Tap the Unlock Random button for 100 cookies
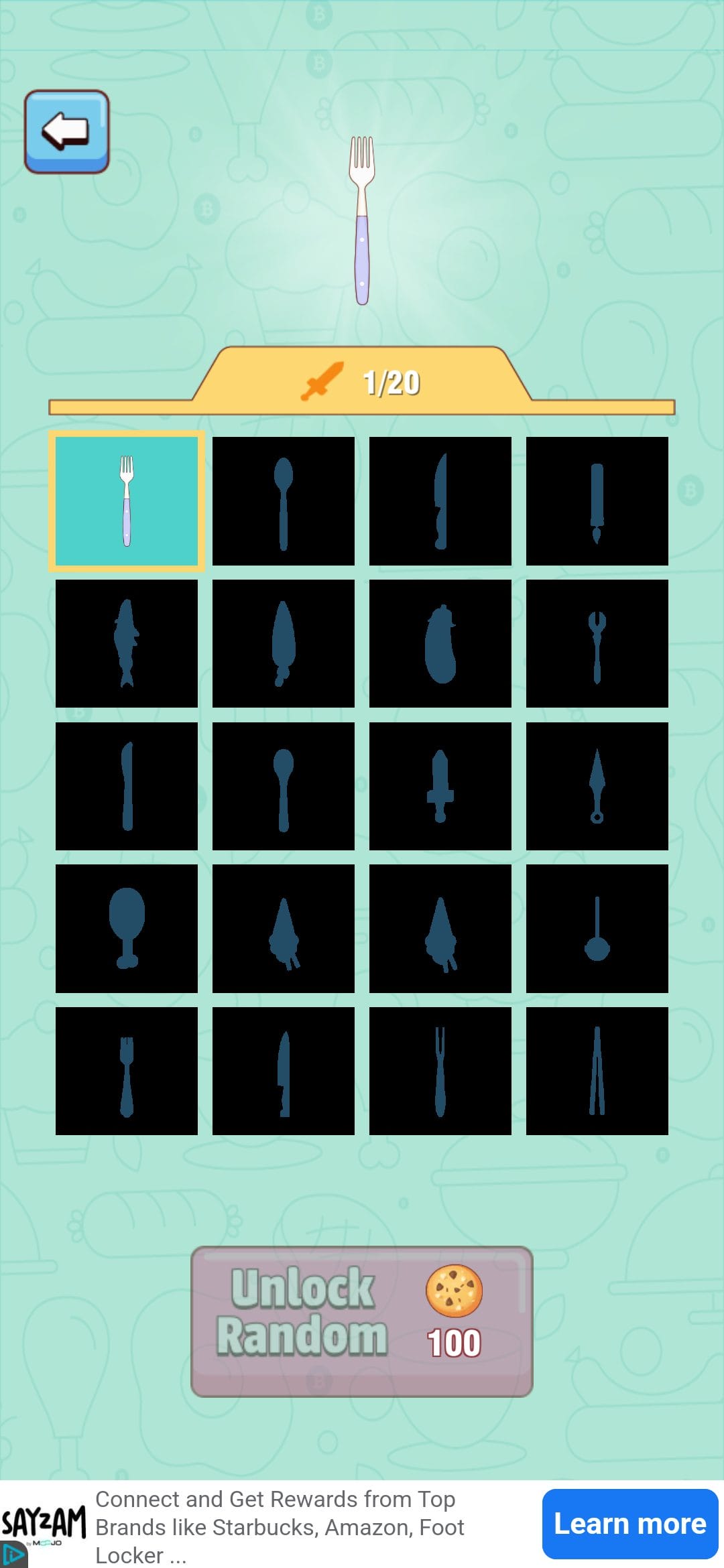The height and width of the screenshot is (1568, 724). click(362, 1321)
